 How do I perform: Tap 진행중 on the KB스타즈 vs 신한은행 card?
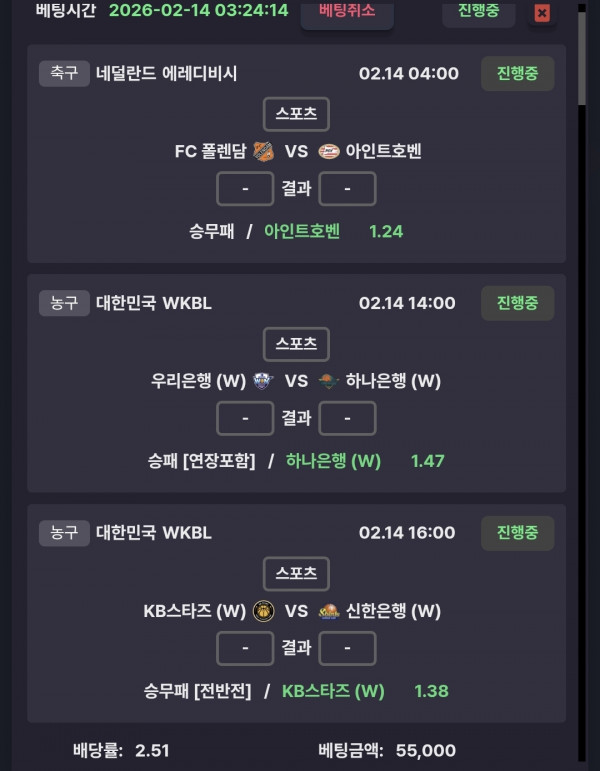tap(517, 533)
